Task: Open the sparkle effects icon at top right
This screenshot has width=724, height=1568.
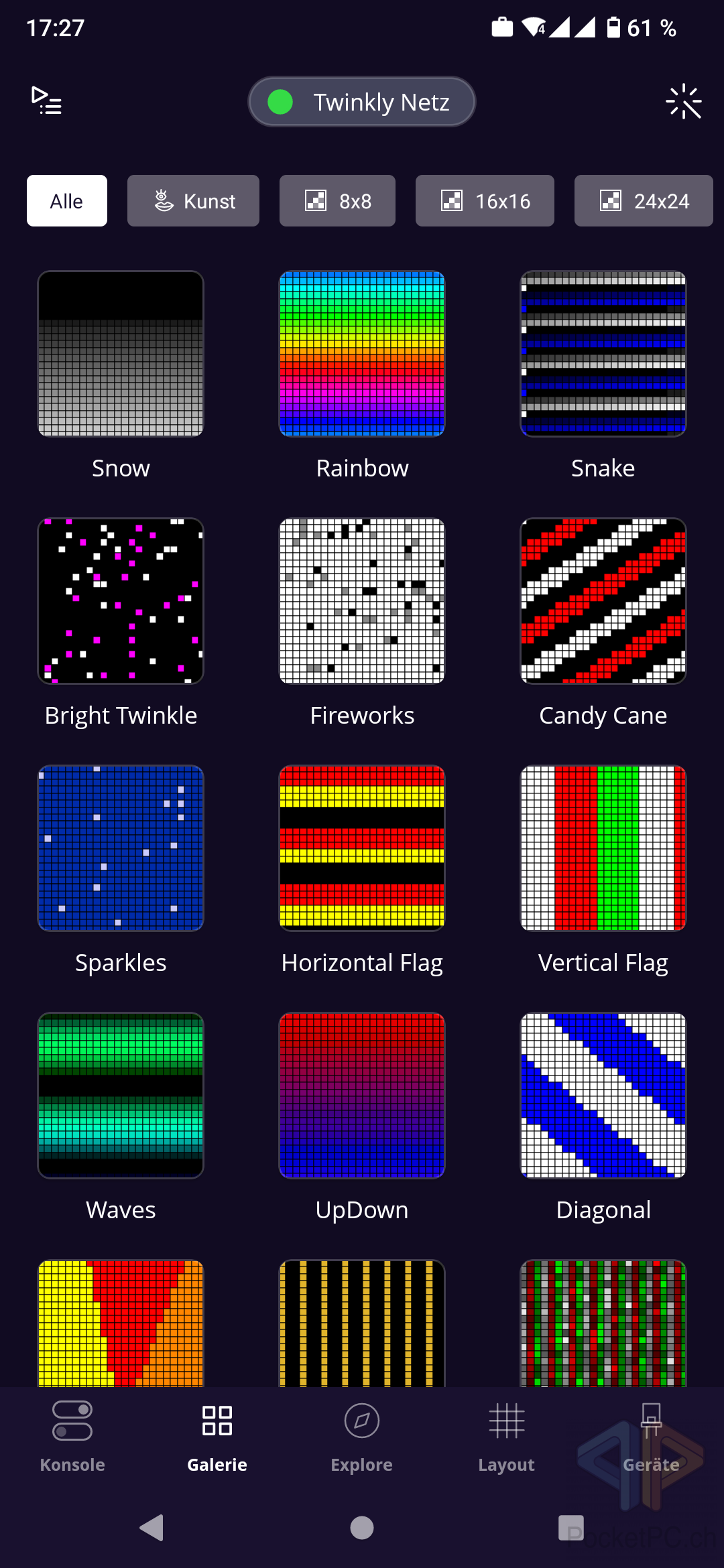Action: click(683, 102)
